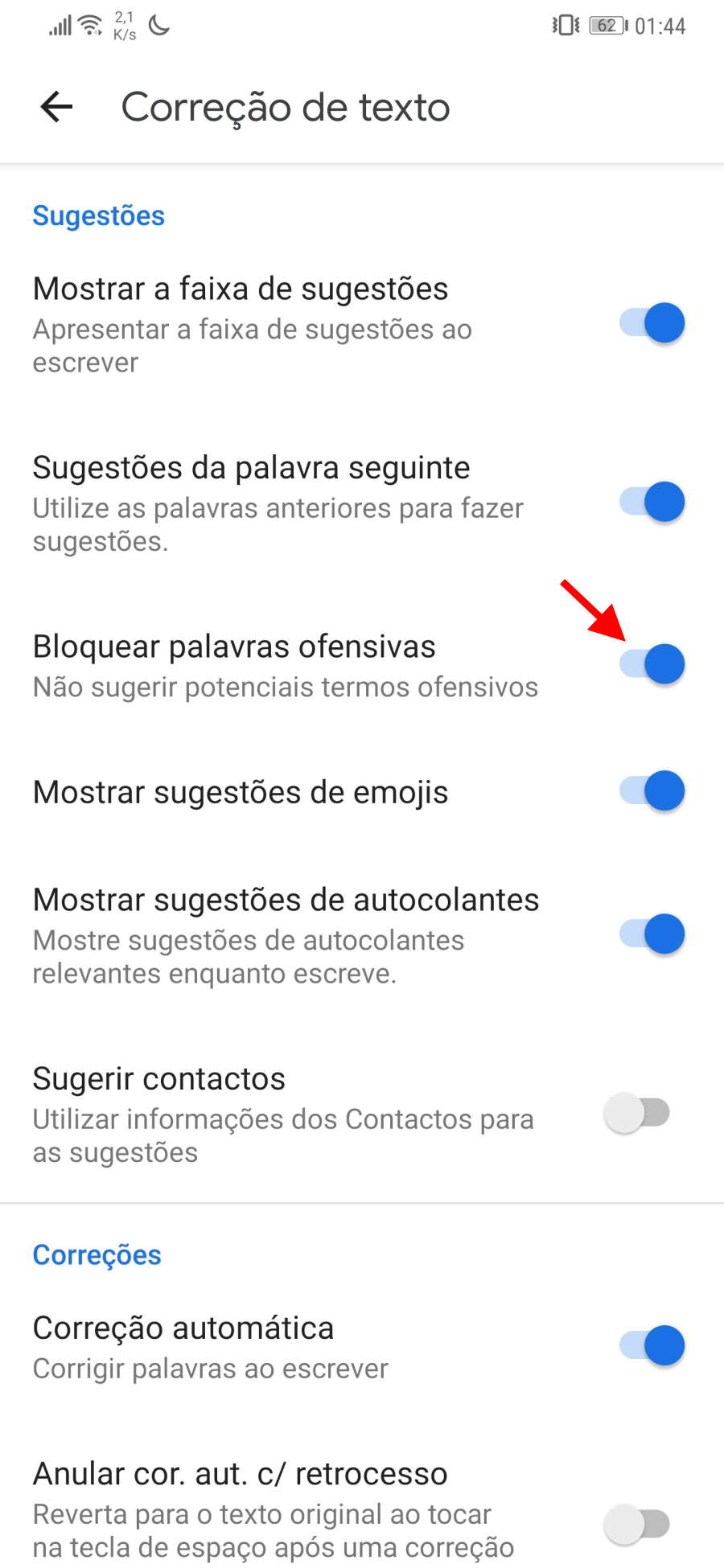724x1568 pixels.
Task: Turn off Correção automática
Action: [652, 1346]
